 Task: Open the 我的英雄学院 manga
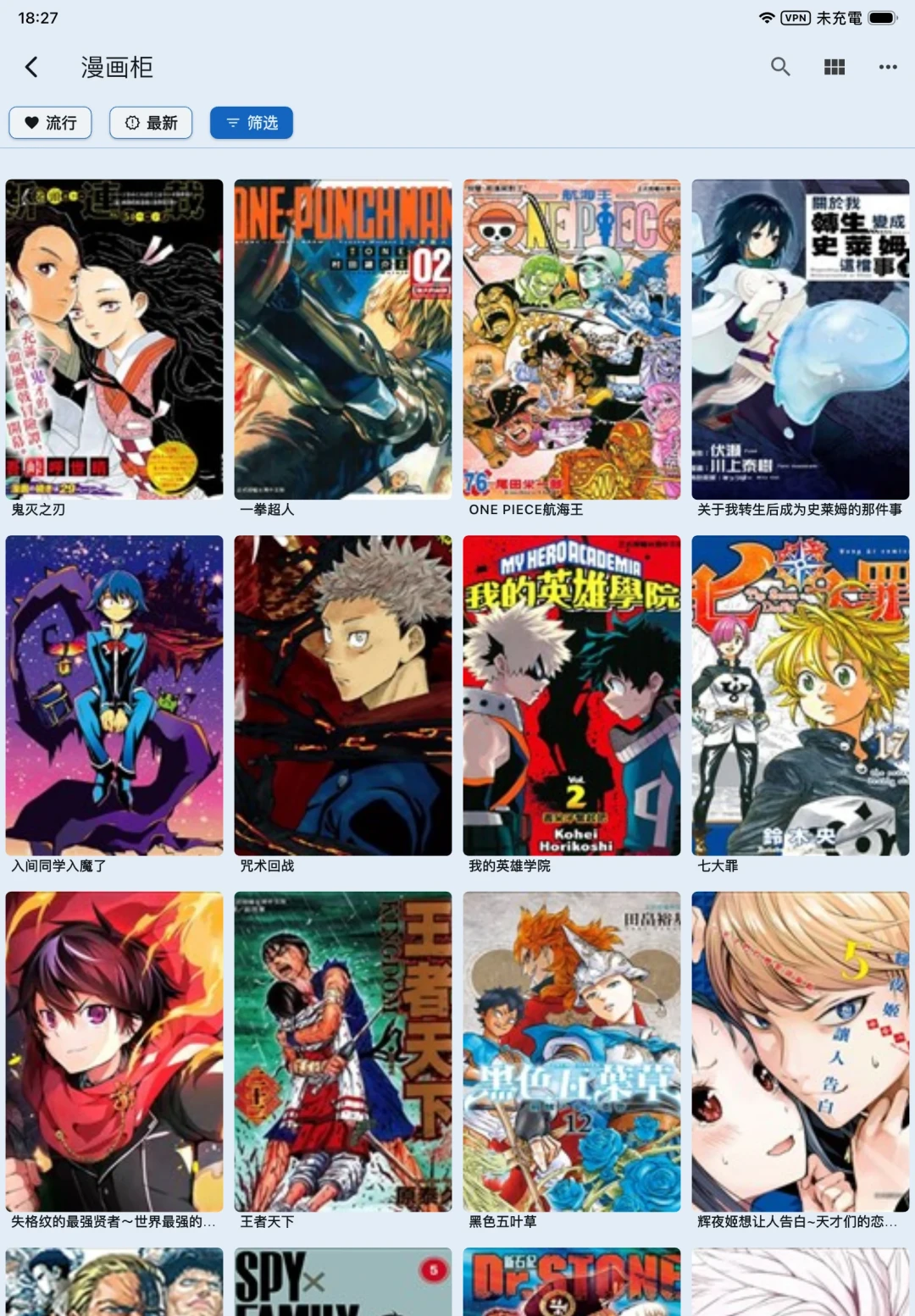point(572,694)
